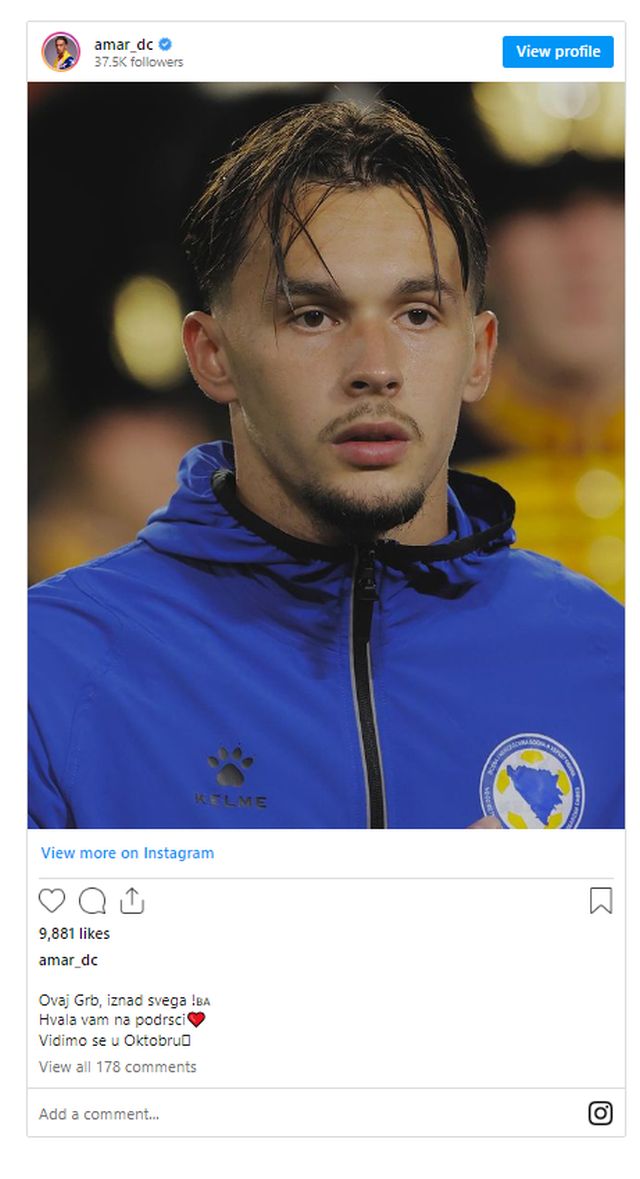This screenshot has width=640, height=1179.
Task: Open the comment bubble icon
Action: (92, 901)
